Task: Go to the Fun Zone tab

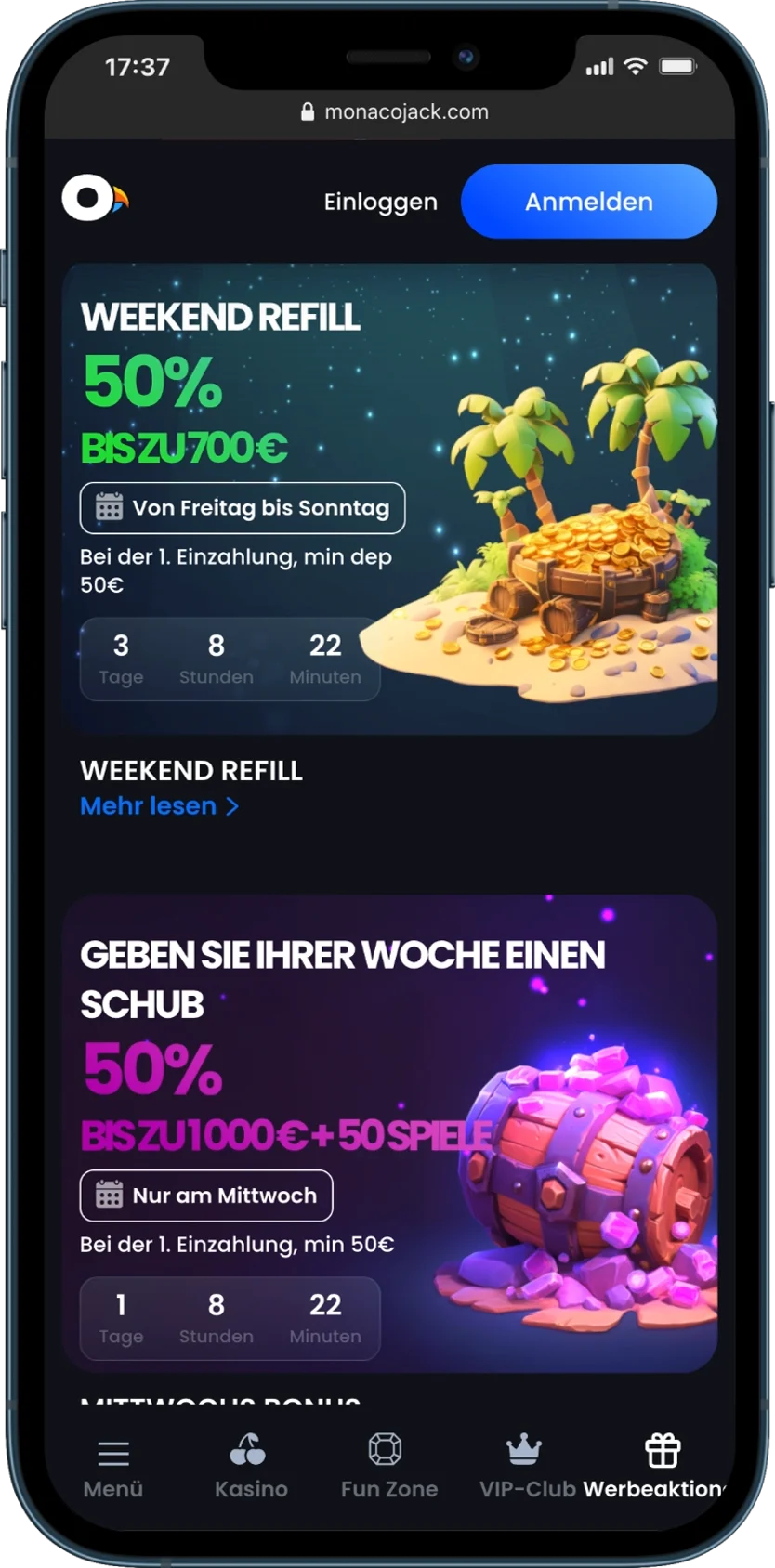Action: click(x=388, y=1468)
